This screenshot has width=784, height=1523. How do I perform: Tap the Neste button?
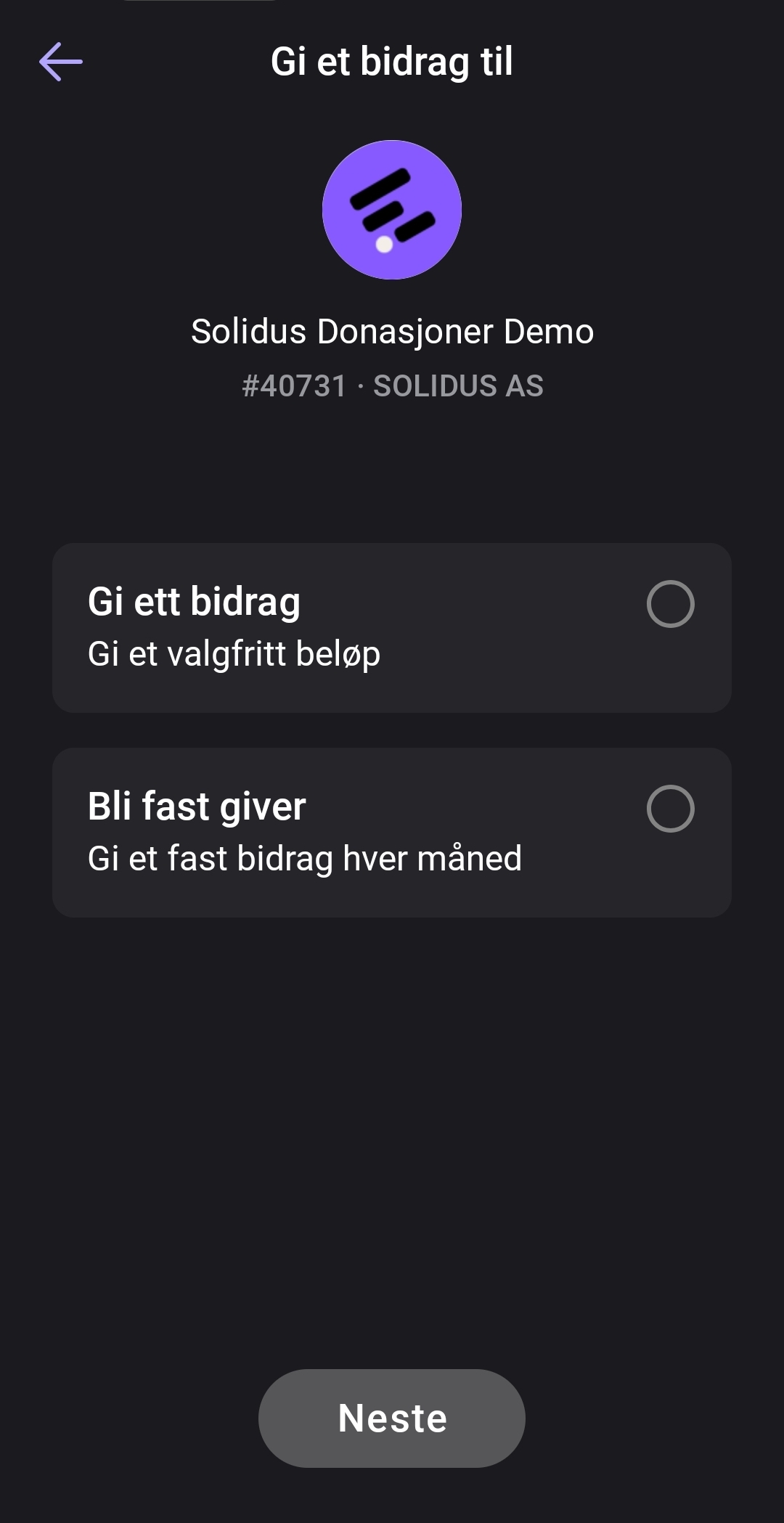pyautogui.click(x=392, y=1418)
